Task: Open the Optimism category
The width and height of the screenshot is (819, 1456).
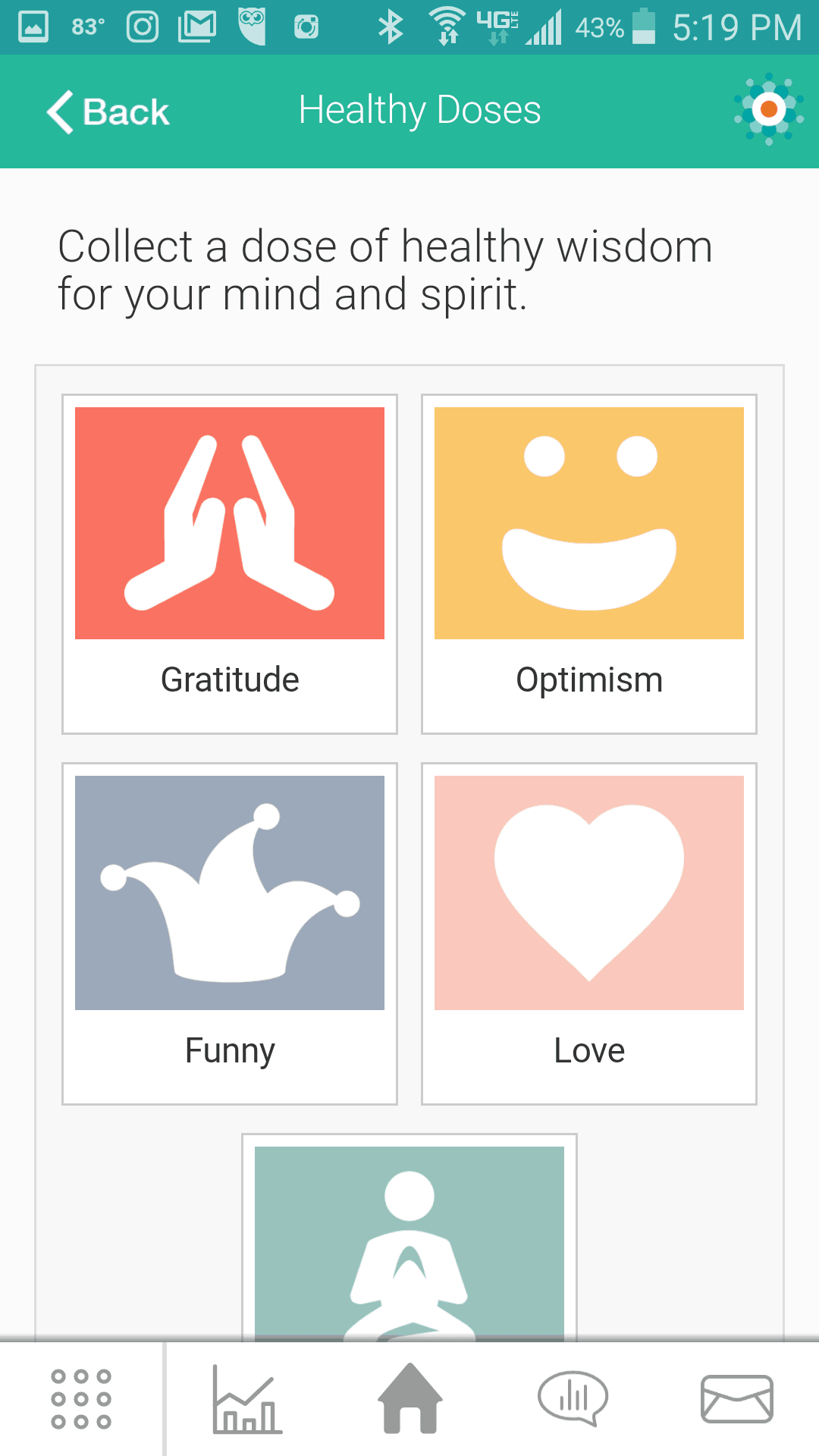Action: click(x=589, y=563)
